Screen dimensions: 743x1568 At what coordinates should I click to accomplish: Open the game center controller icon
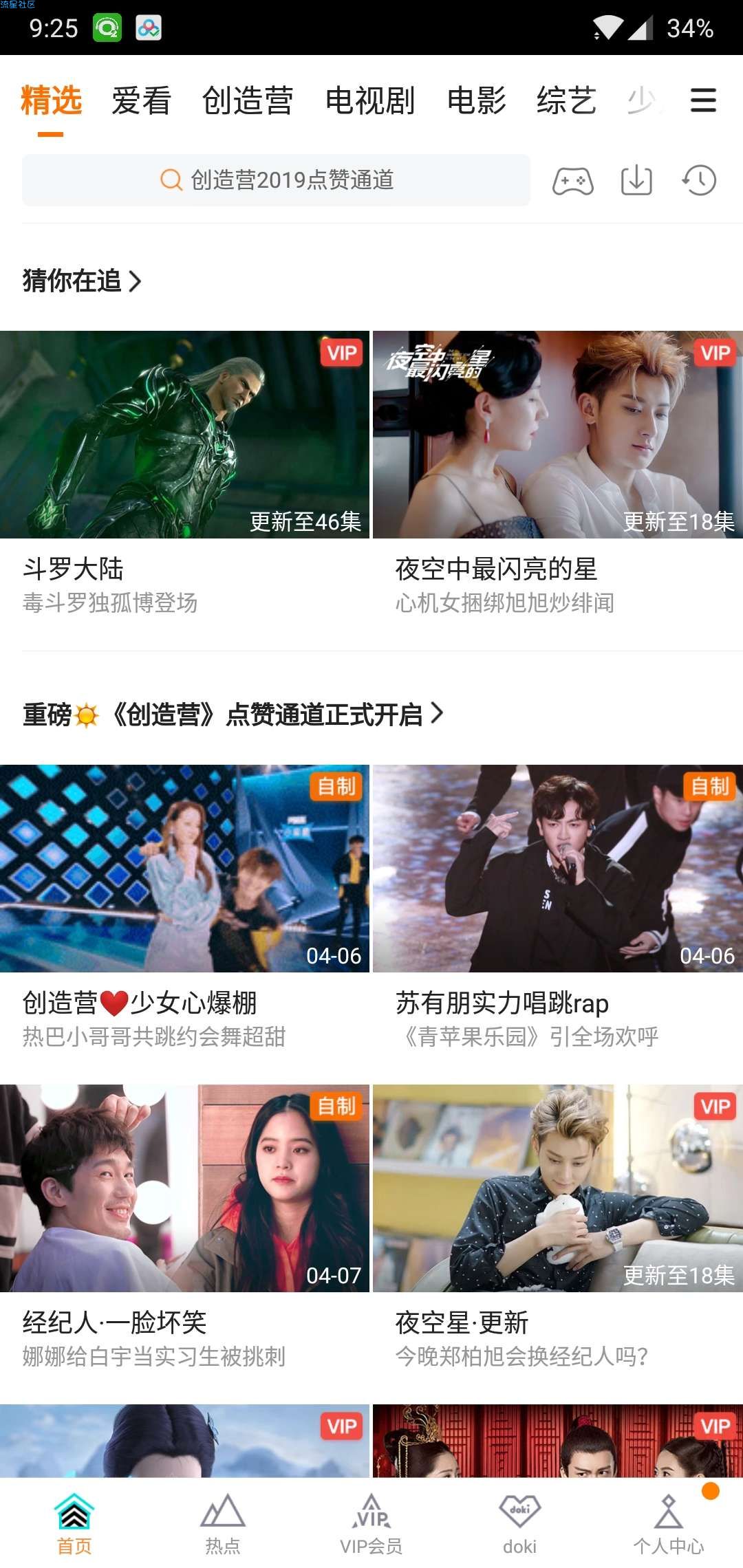pos(572,181)
